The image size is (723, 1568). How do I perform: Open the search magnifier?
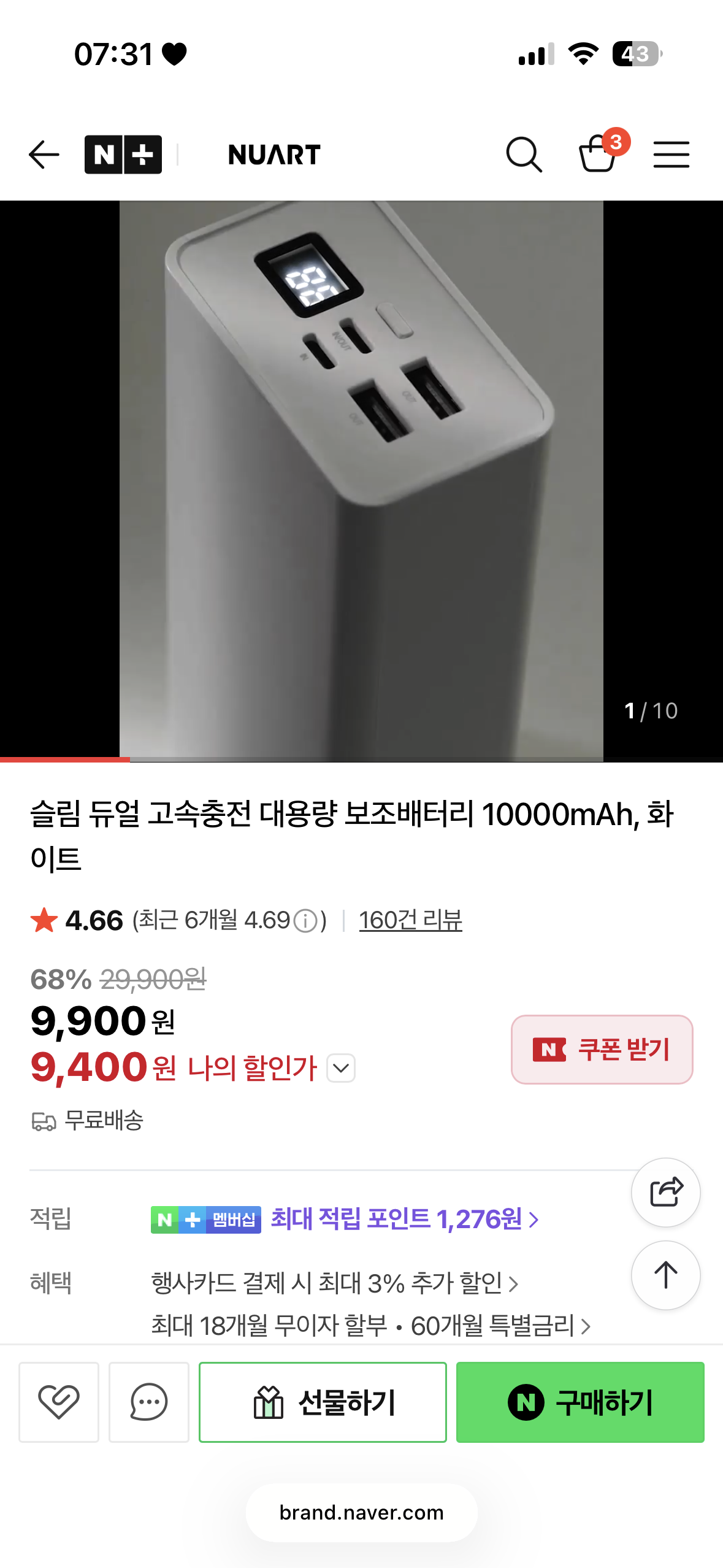(x=524, y=154)
